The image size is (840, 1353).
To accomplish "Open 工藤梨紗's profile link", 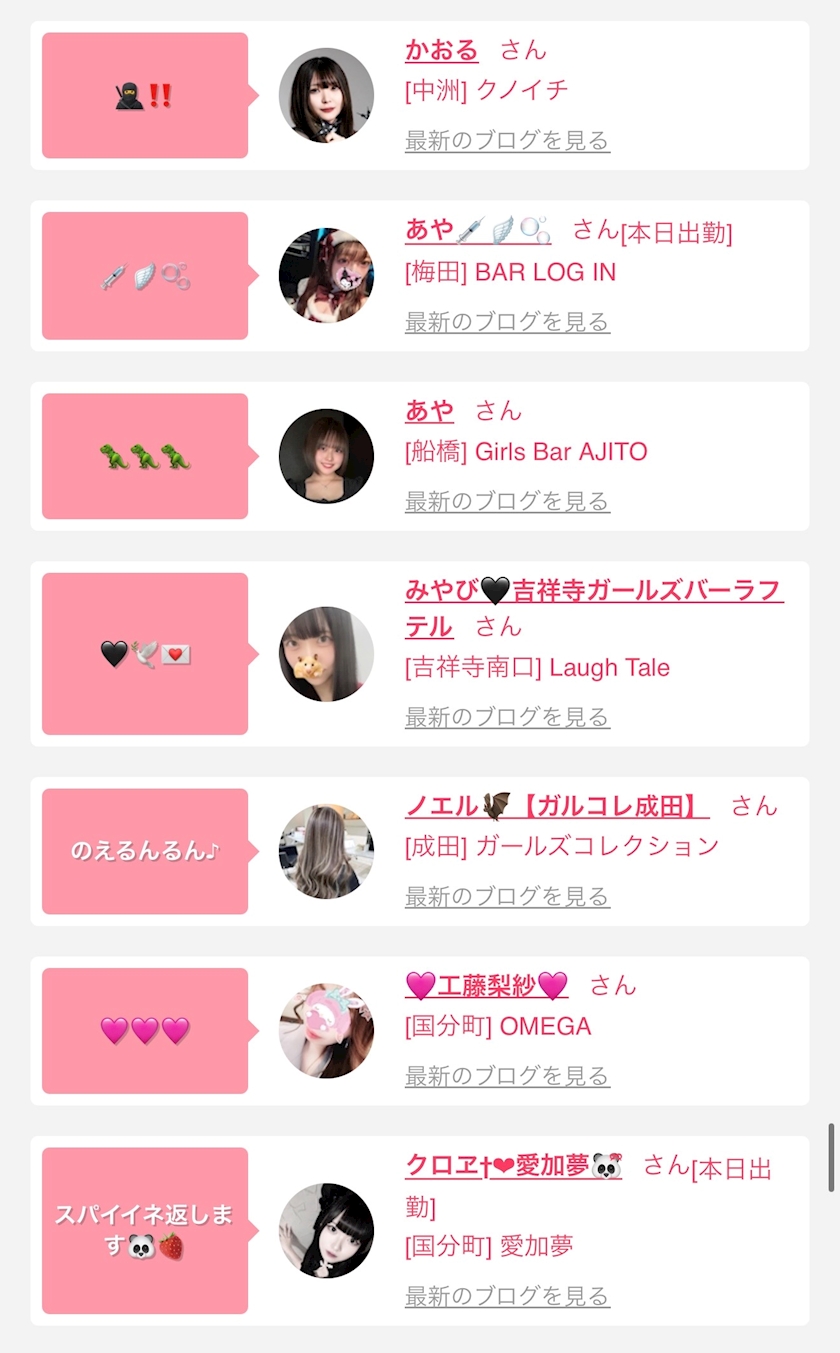I will [487, 985].
